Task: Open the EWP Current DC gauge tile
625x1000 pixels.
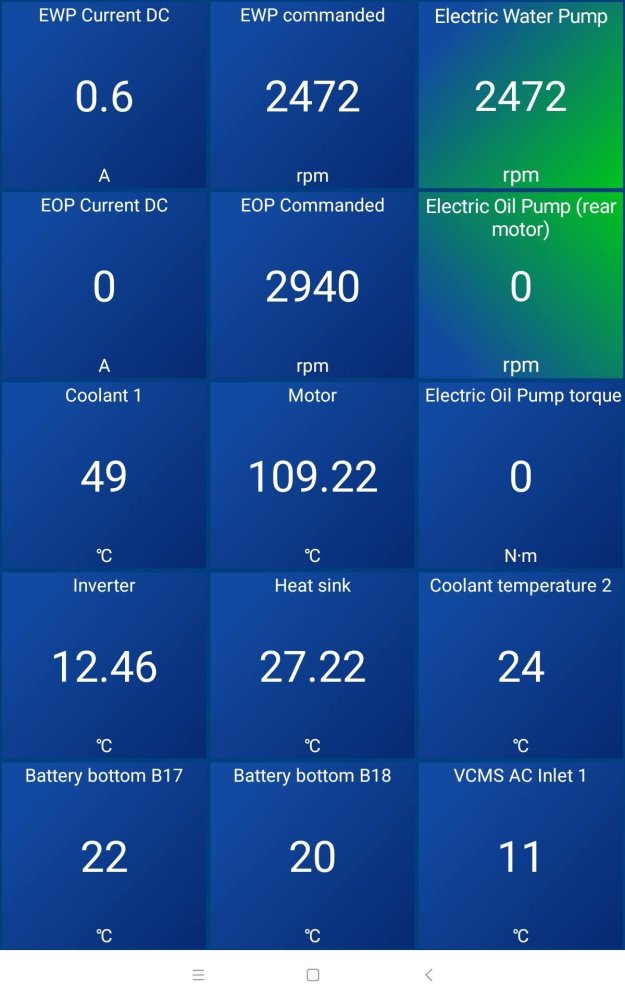Action: point(104,96)
